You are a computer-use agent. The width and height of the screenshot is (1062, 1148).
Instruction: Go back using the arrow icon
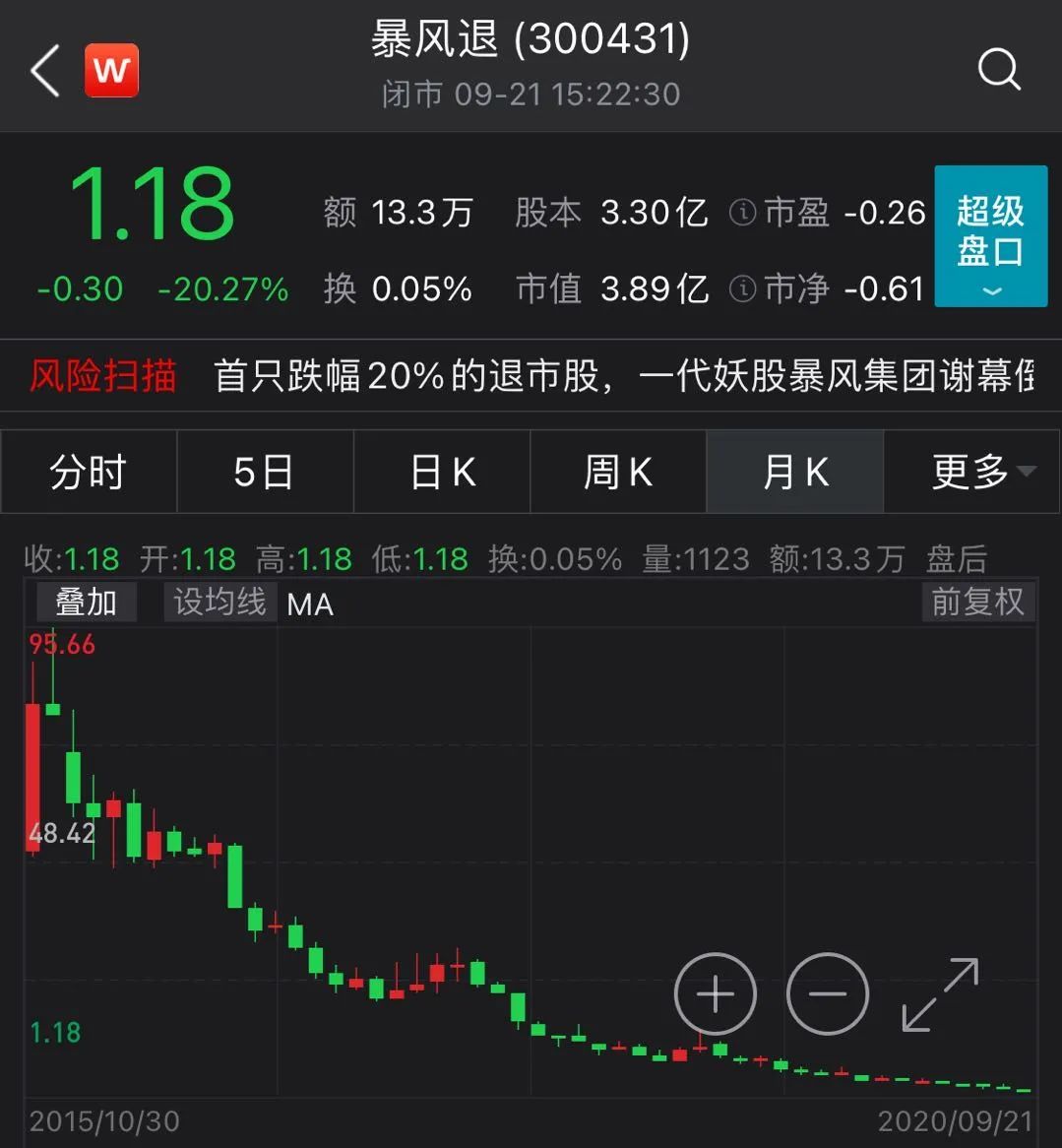(x=45, y=71)
